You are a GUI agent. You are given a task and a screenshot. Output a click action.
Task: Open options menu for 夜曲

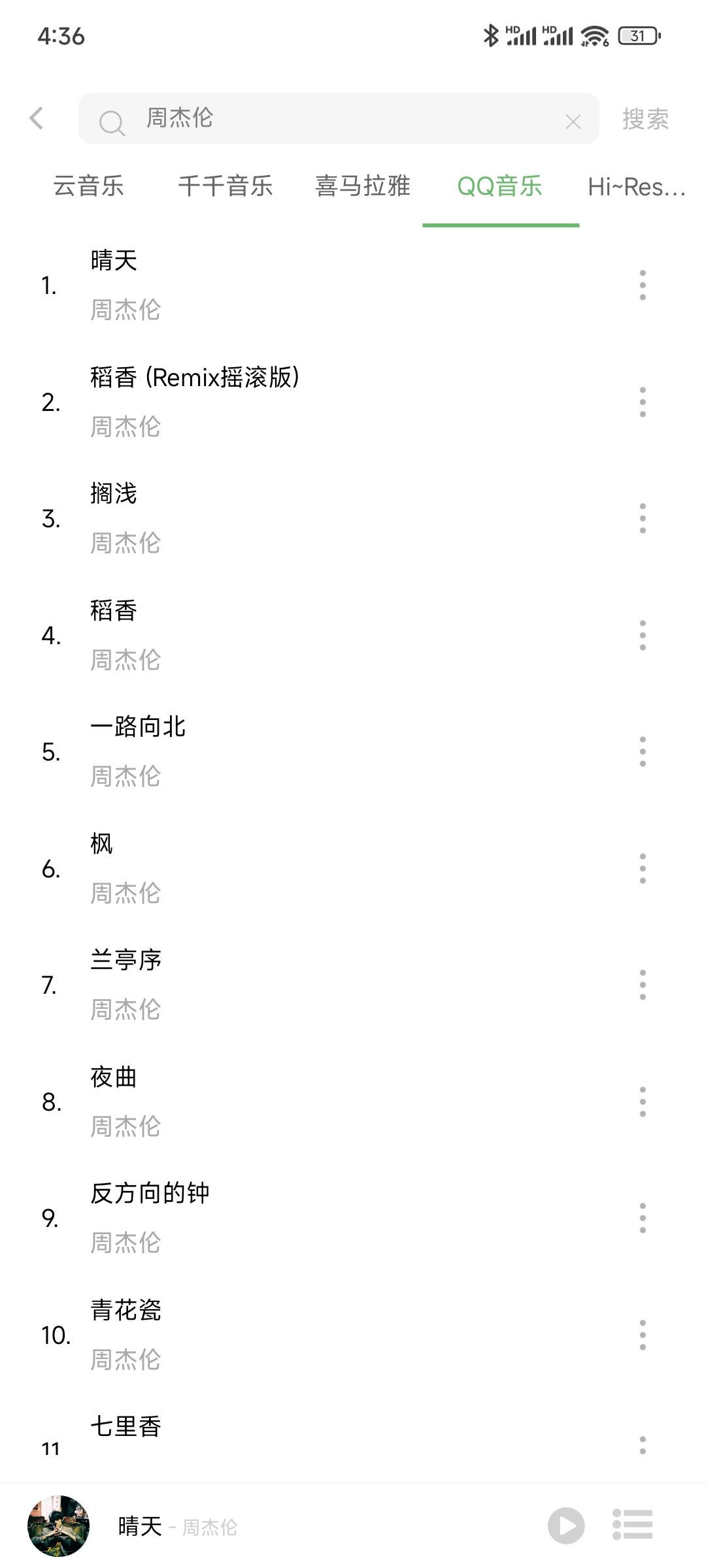tap(642, 1100)
